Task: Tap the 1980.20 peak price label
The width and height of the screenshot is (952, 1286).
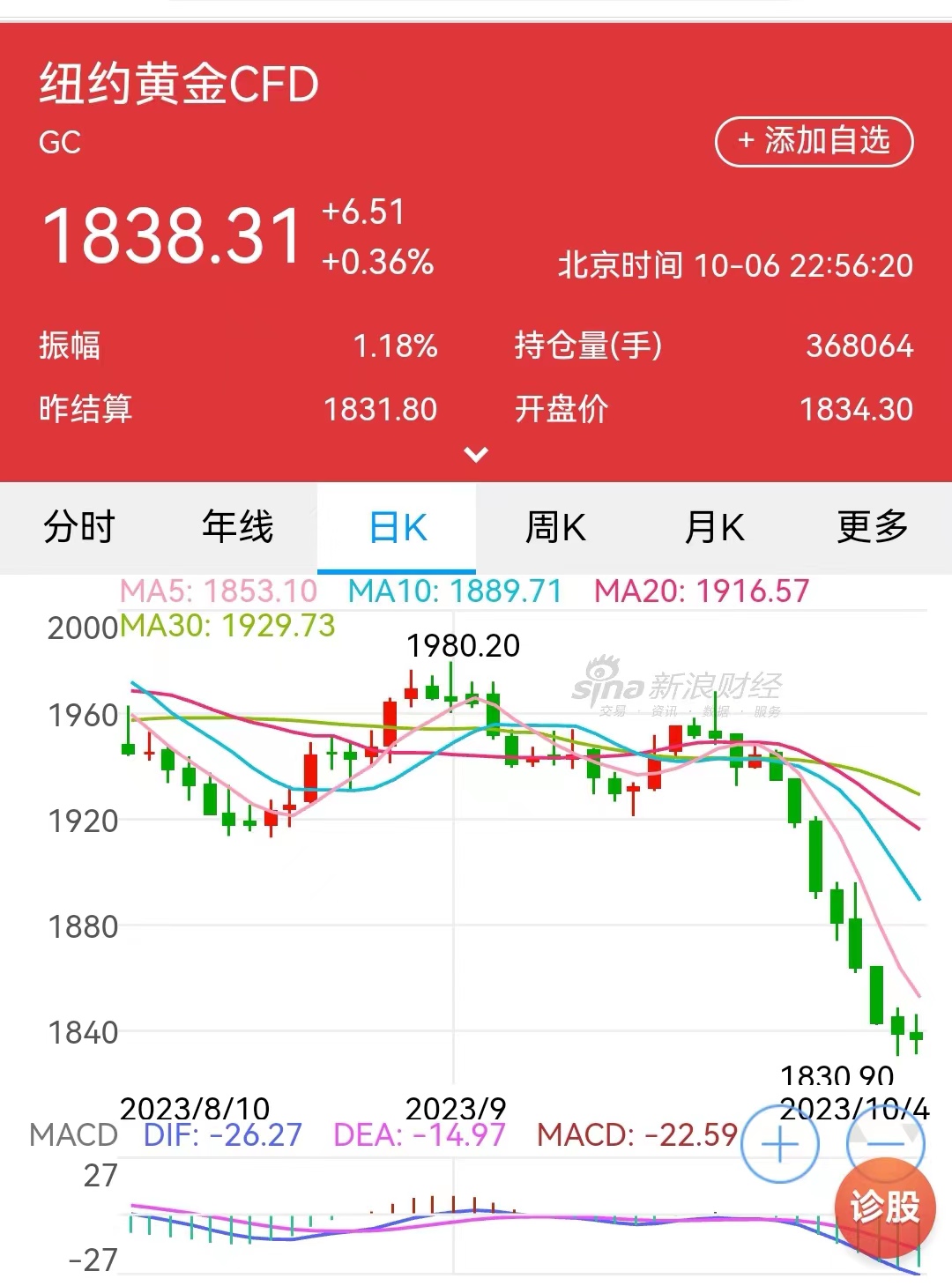Action: [464, 646]
